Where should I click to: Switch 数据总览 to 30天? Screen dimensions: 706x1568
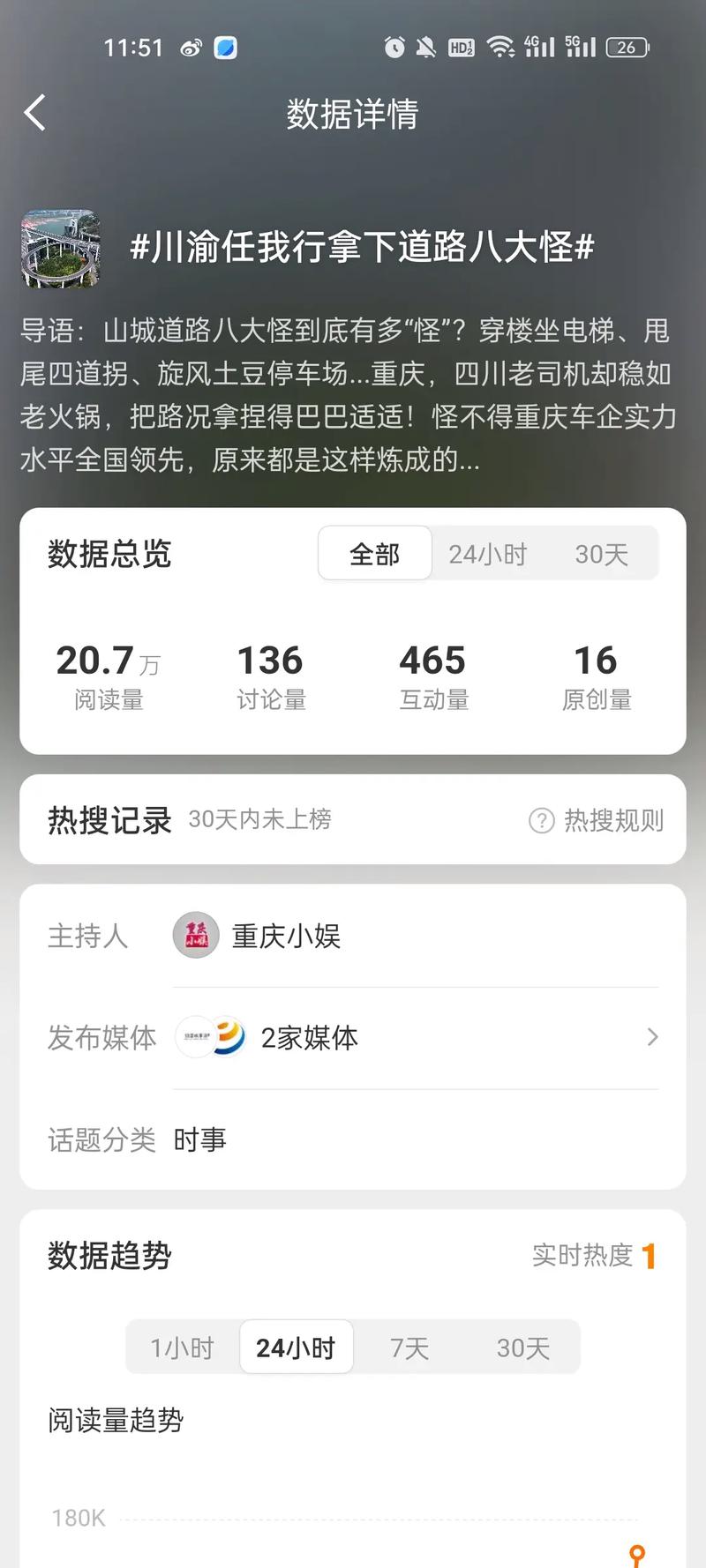click(x=603, y=553)
